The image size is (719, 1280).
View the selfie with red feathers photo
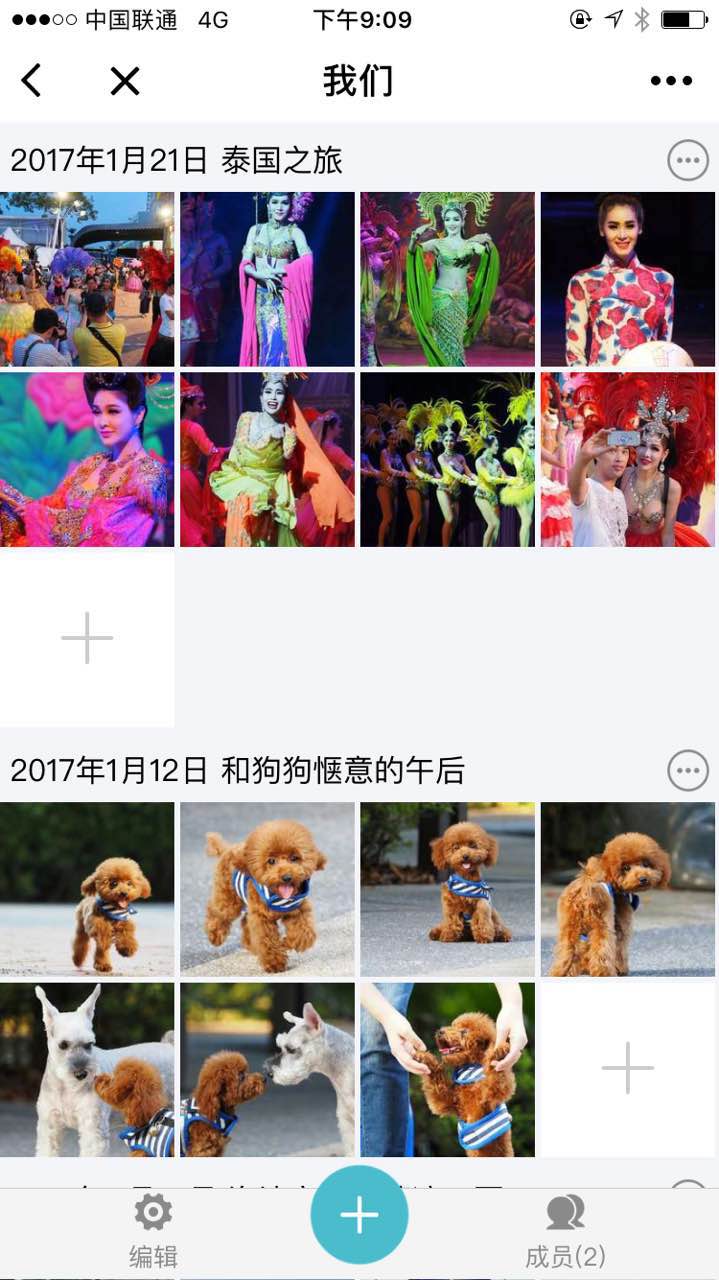(x=628, y=460)
